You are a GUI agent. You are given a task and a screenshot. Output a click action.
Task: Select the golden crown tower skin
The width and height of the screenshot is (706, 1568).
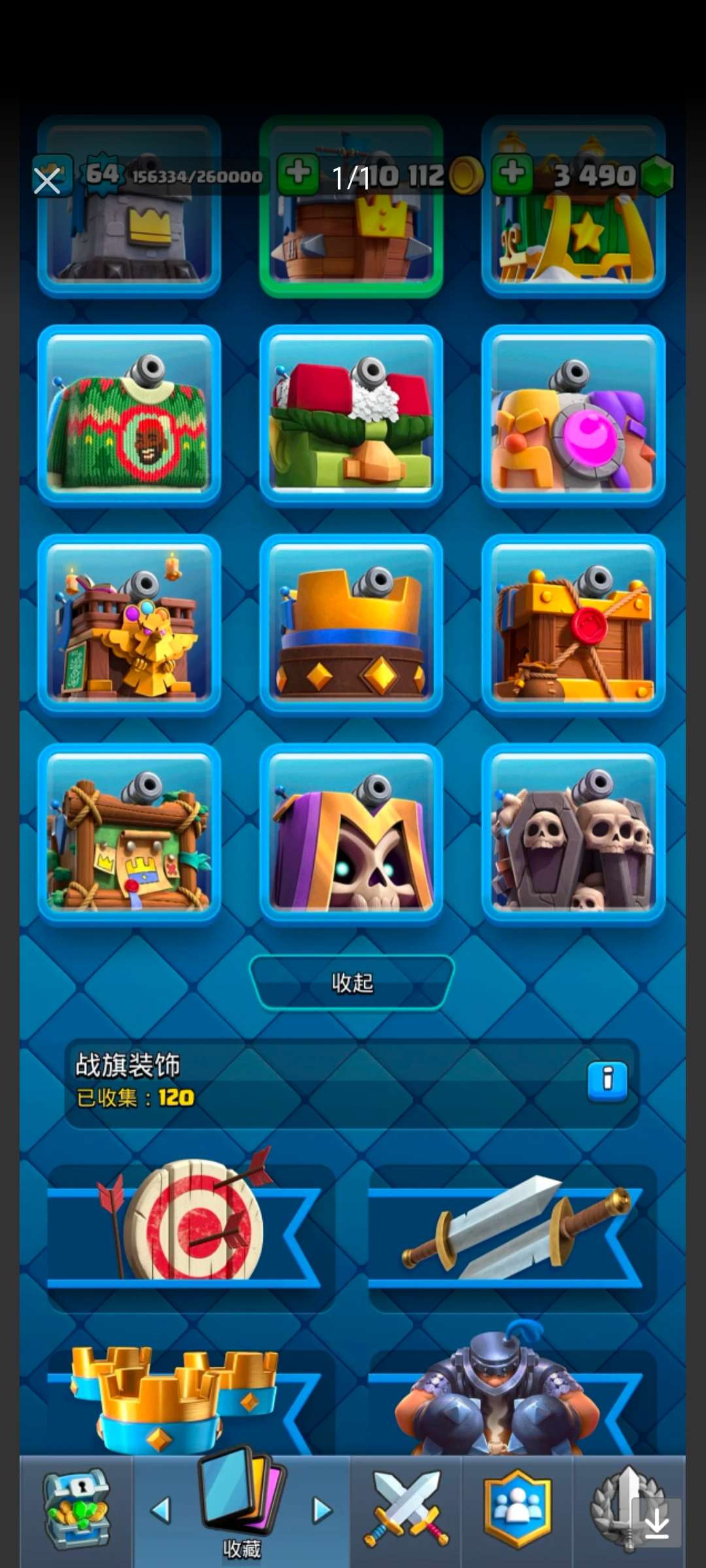click(352, 625)
